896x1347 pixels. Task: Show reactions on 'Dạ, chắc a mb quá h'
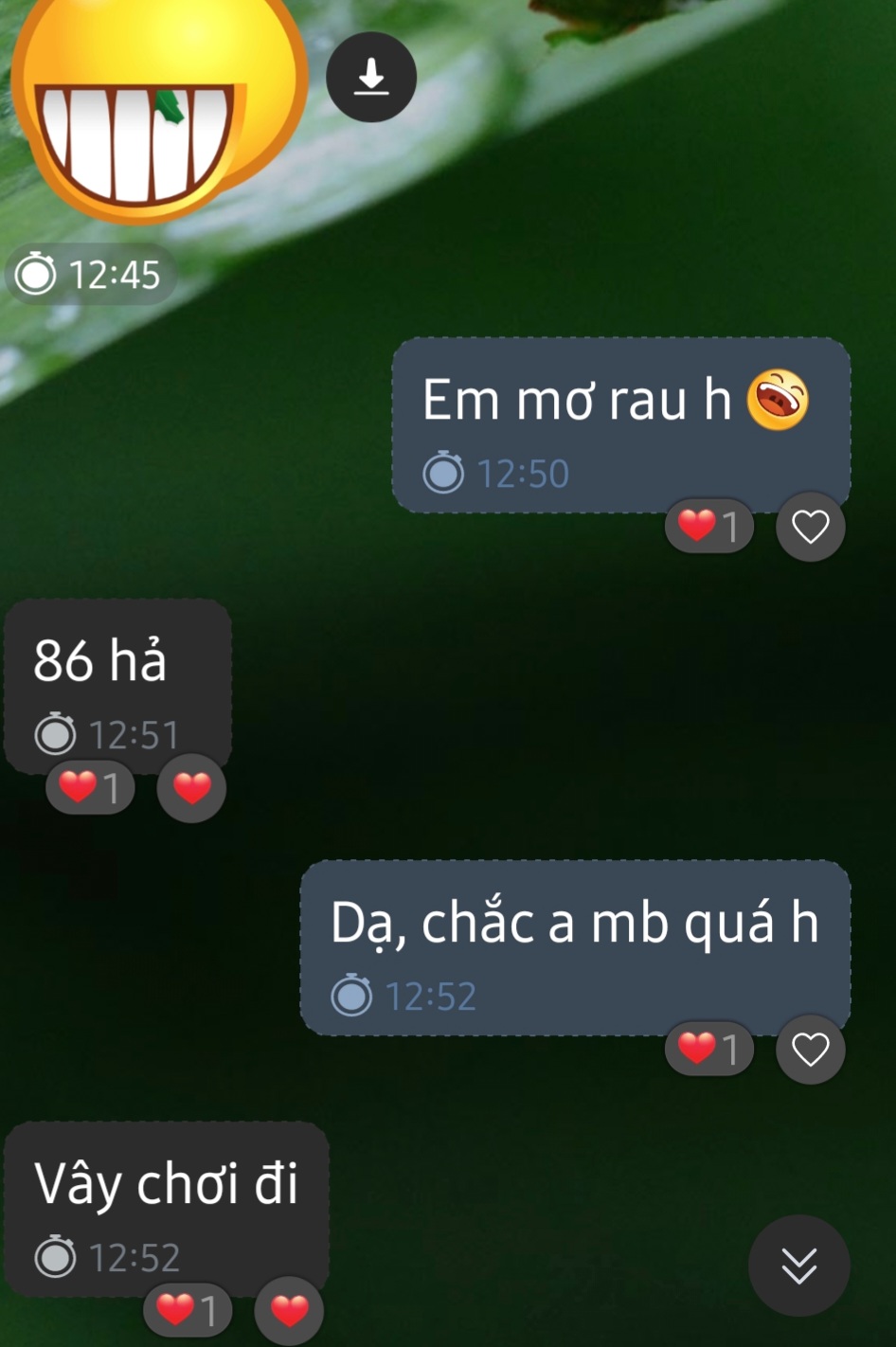pyautogui.click(x=709, y=1049)
